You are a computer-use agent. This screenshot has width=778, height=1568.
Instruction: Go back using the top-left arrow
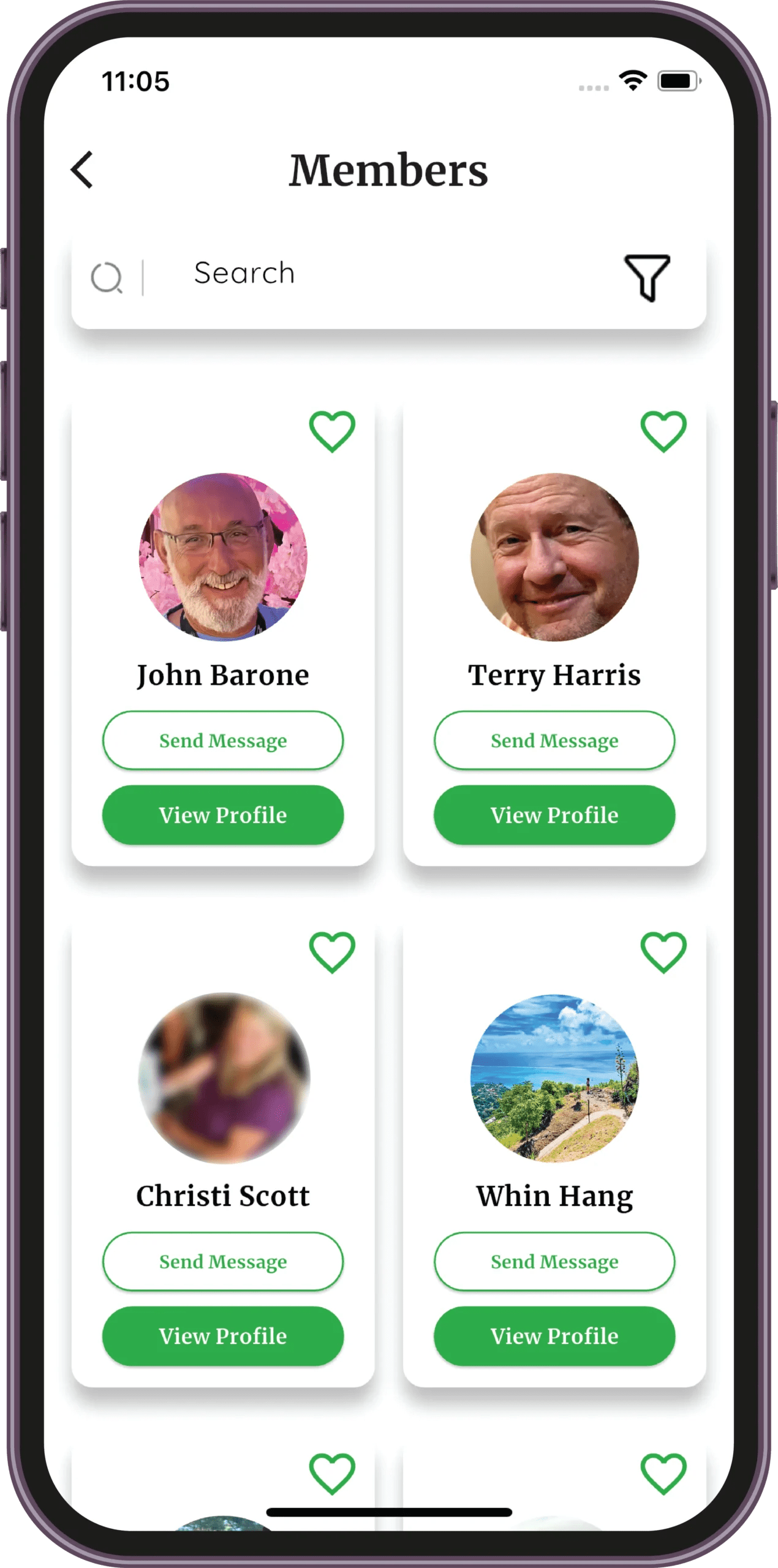tap(82, 170)
